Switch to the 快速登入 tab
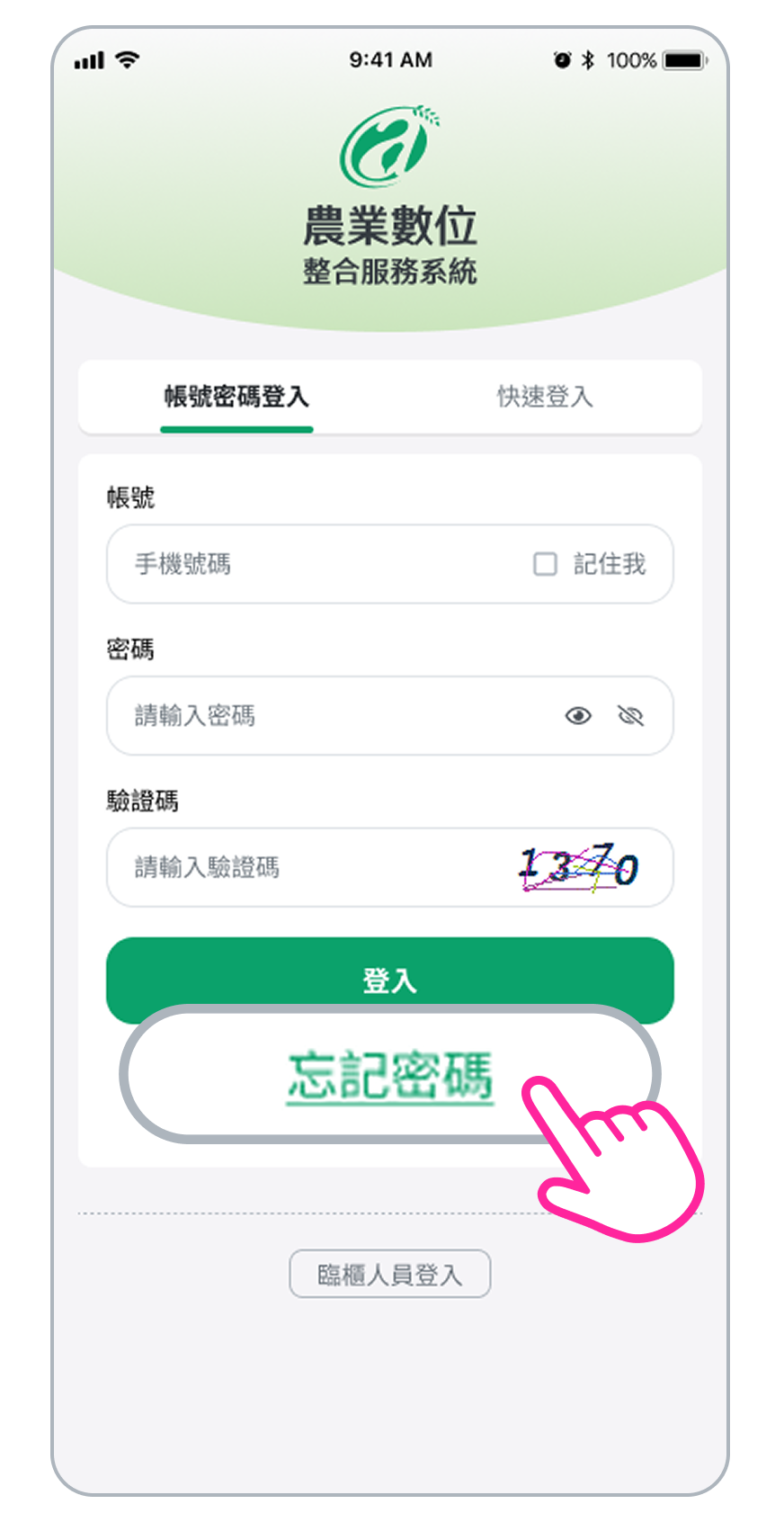Image resolution: width=784 pixels, height=1522 pixels. (545, 397)
